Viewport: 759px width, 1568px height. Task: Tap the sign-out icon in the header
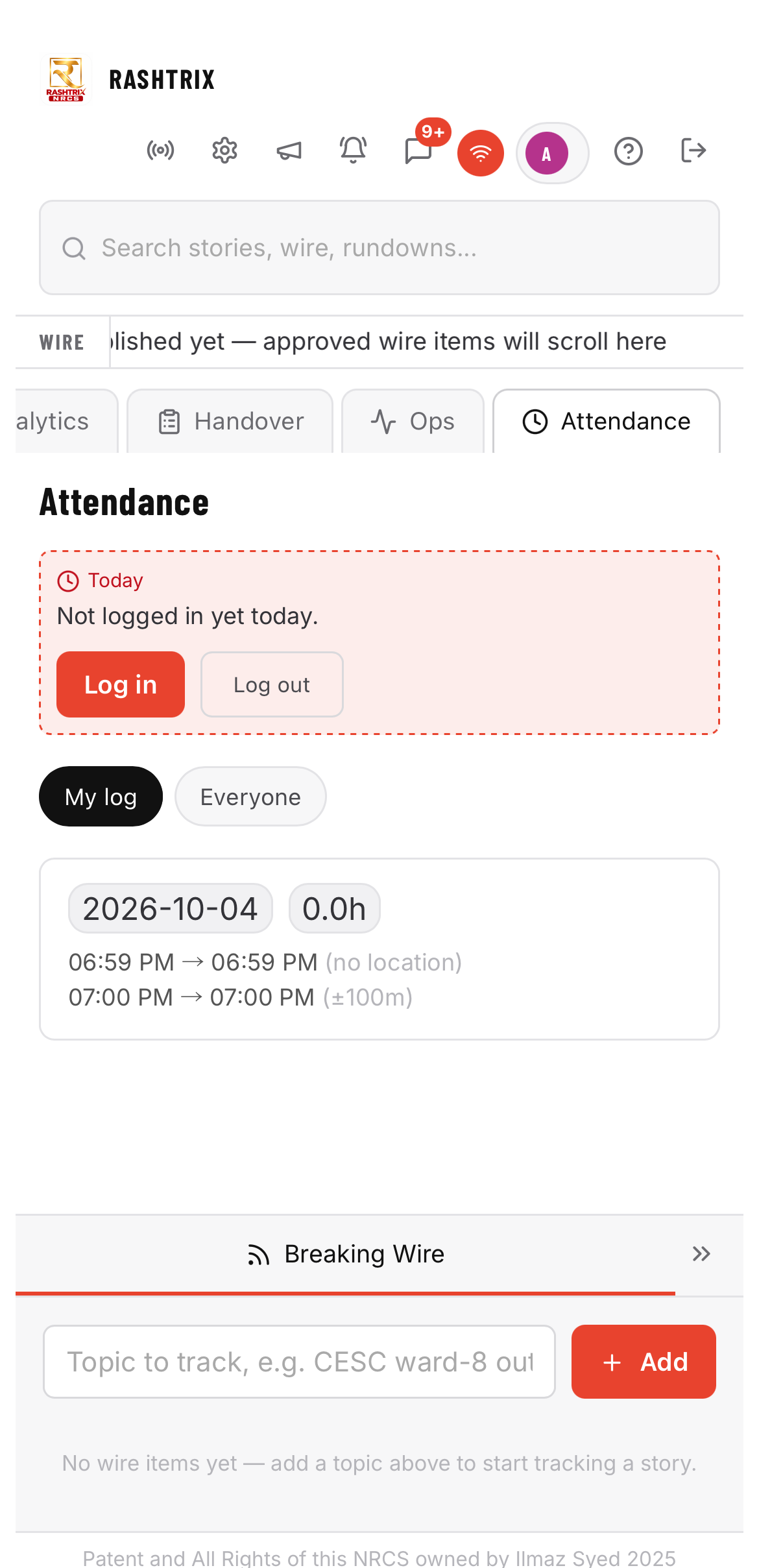[x=693, y=151]
